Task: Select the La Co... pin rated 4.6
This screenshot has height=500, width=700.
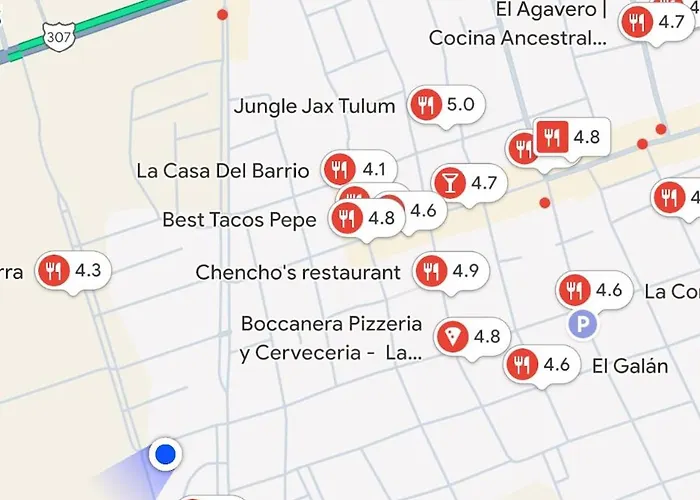Action: [574, 291]
